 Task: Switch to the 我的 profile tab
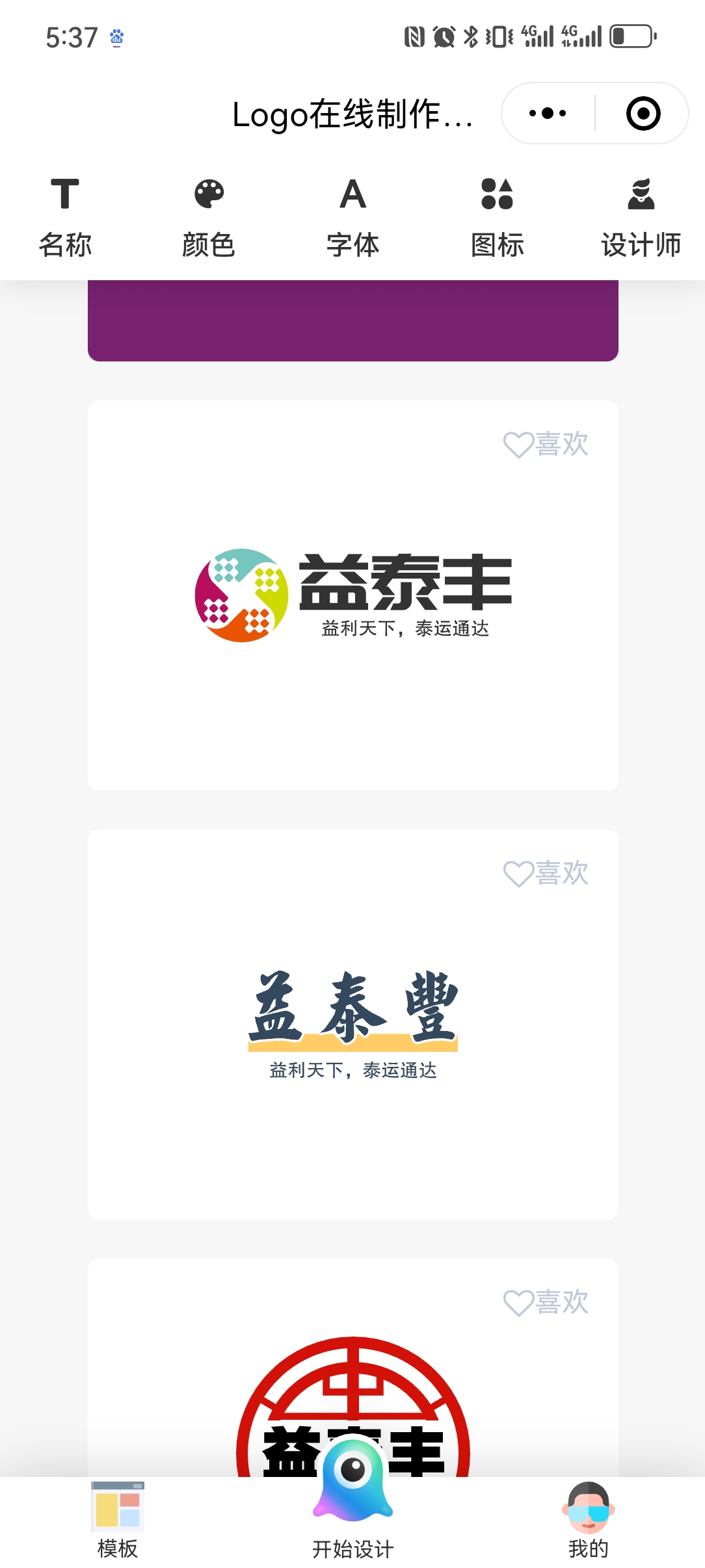coord(588,1521)
